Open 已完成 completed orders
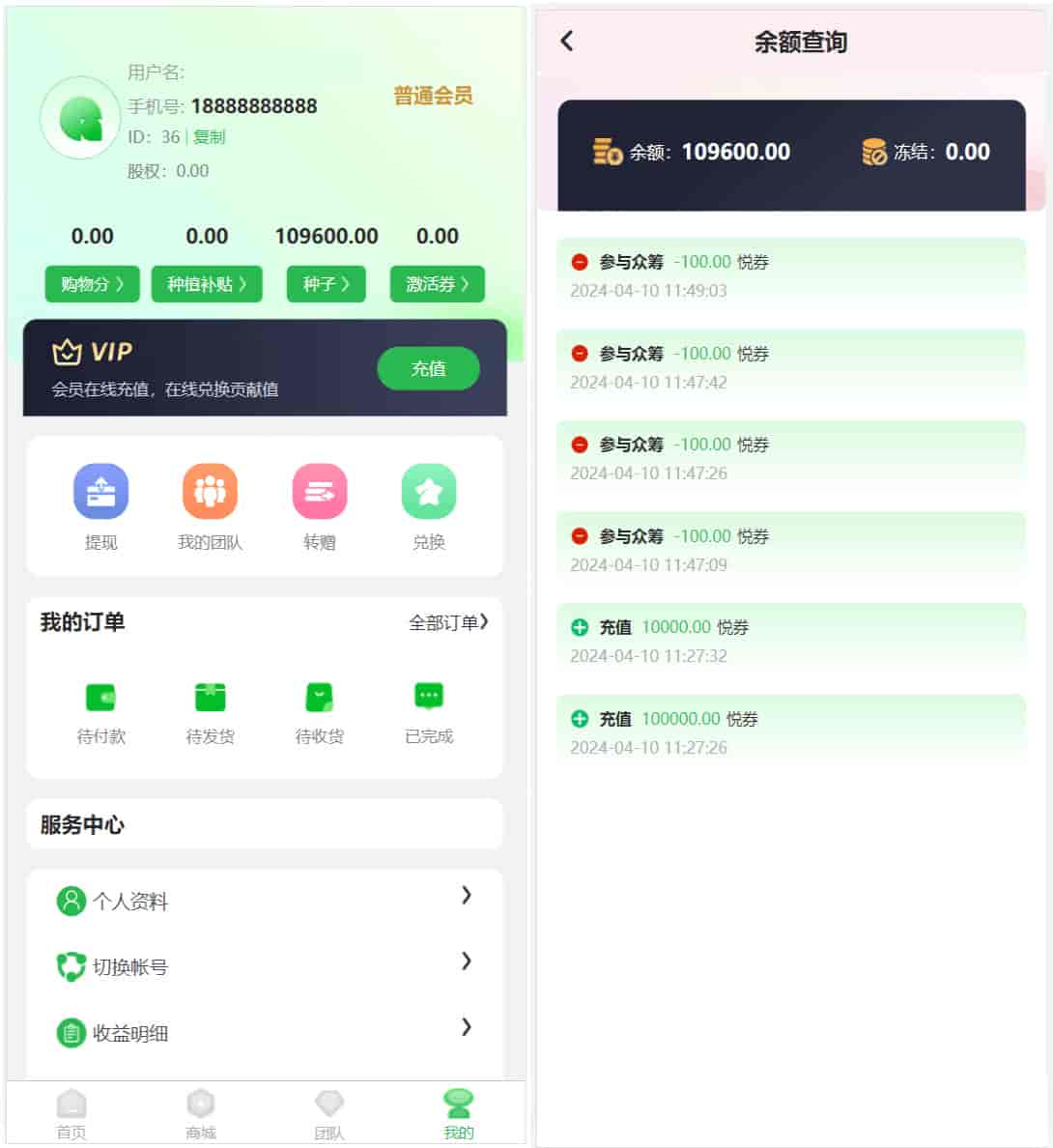The height and width of the screenshot is (1148, 1053). click(428, 711)
